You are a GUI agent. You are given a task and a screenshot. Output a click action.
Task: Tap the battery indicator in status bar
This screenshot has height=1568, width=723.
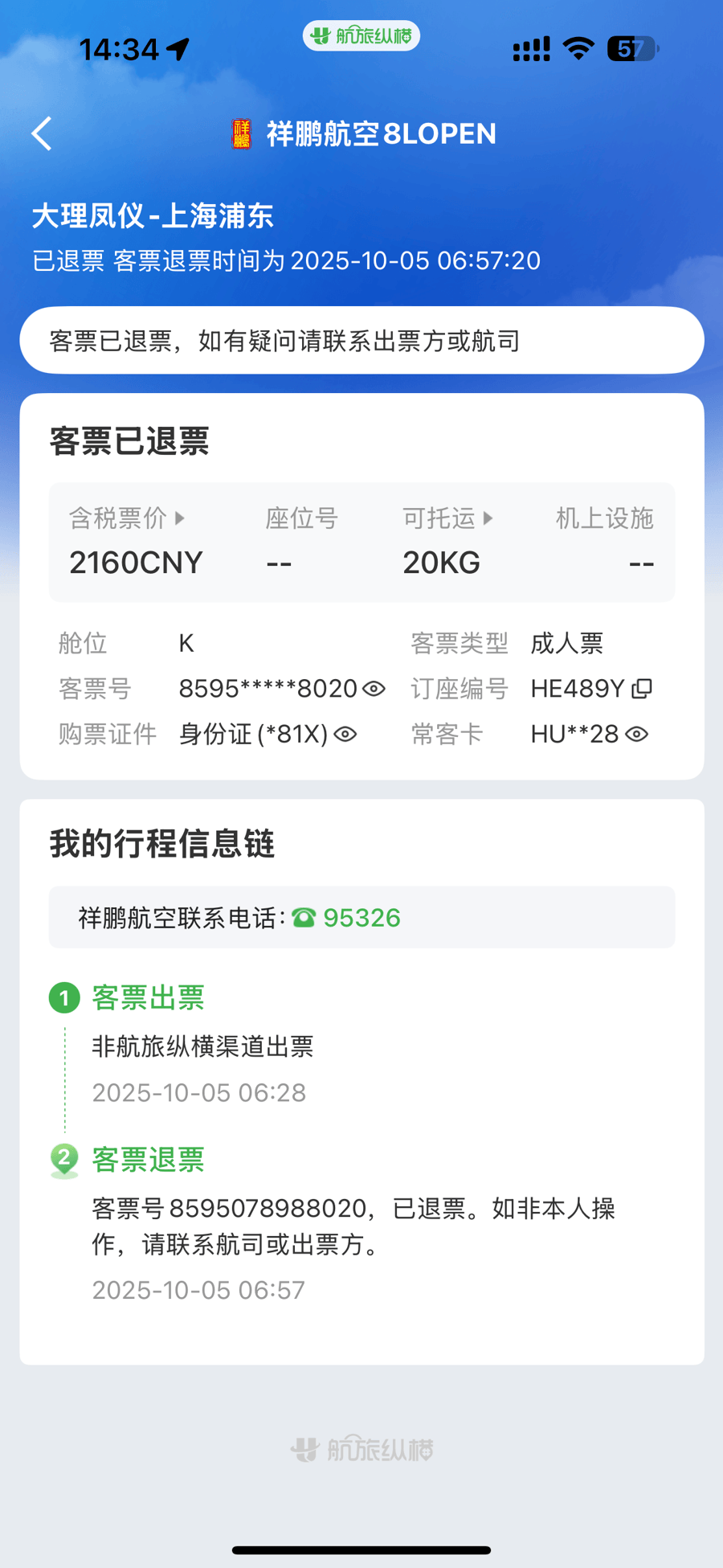pyautogui.click(x=630, y=48)
